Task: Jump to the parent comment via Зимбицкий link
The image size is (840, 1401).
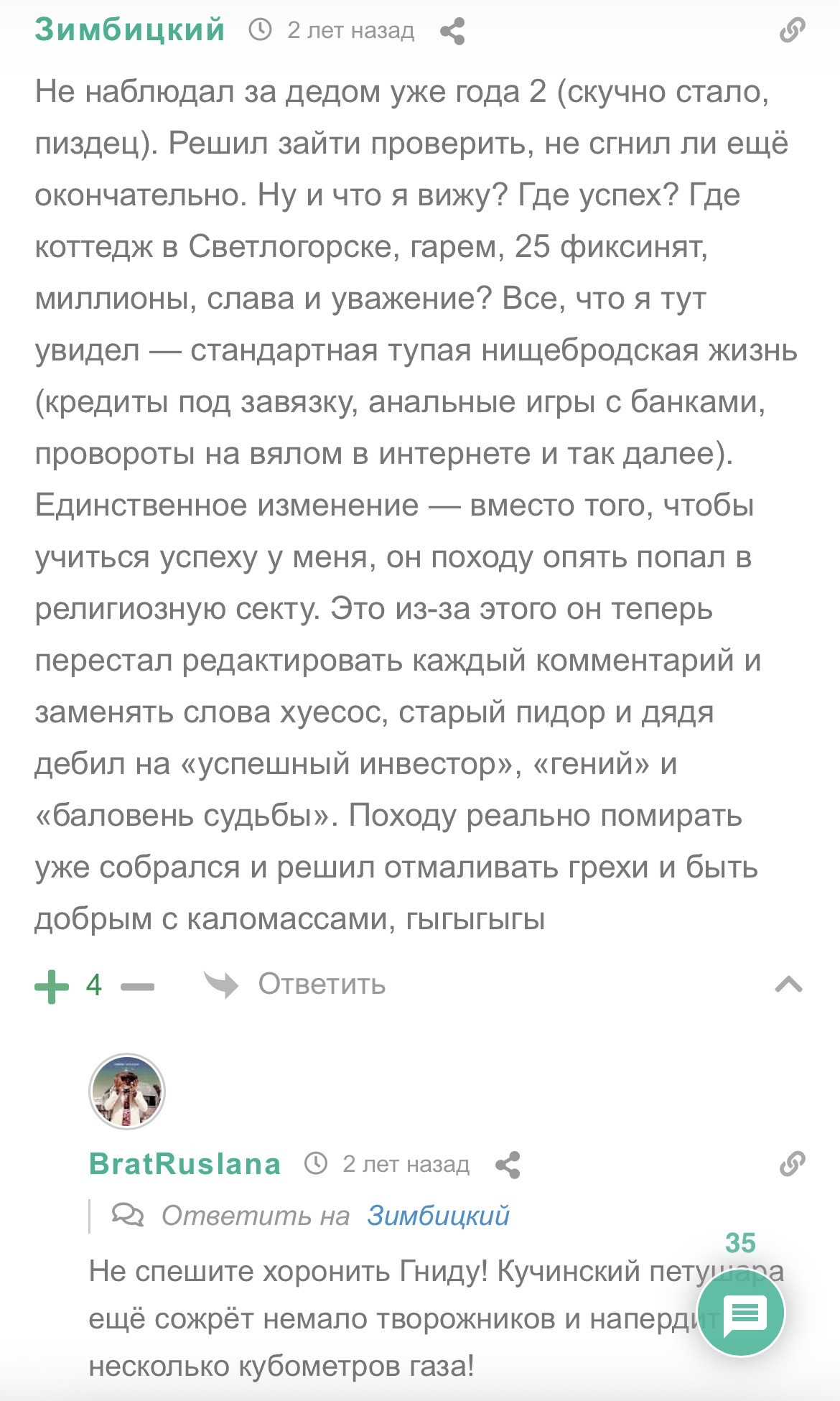Action: pos(438,1216)
